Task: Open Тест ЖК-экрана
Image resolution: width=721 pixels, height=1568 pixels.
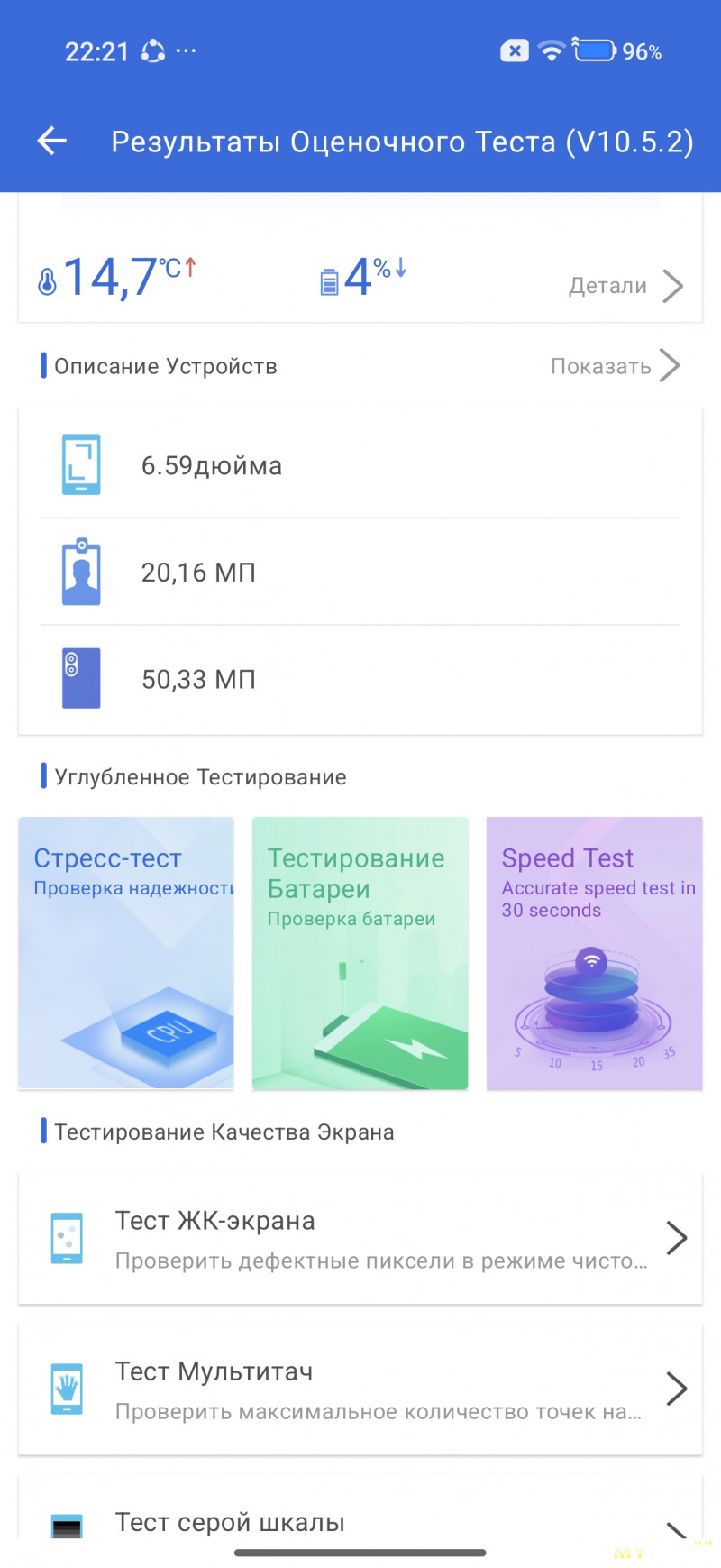Action: tap(360, 1238)
